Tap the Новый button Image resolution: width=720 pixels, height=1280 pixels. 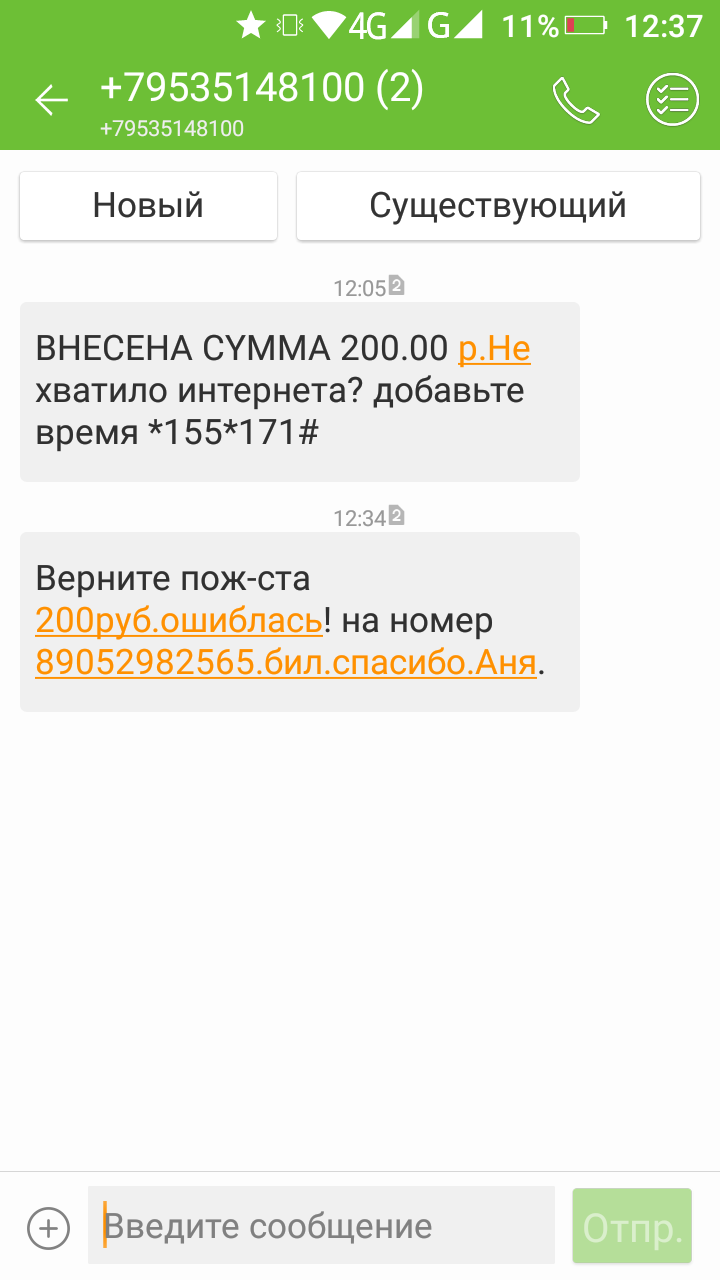[x=148, y=206]
